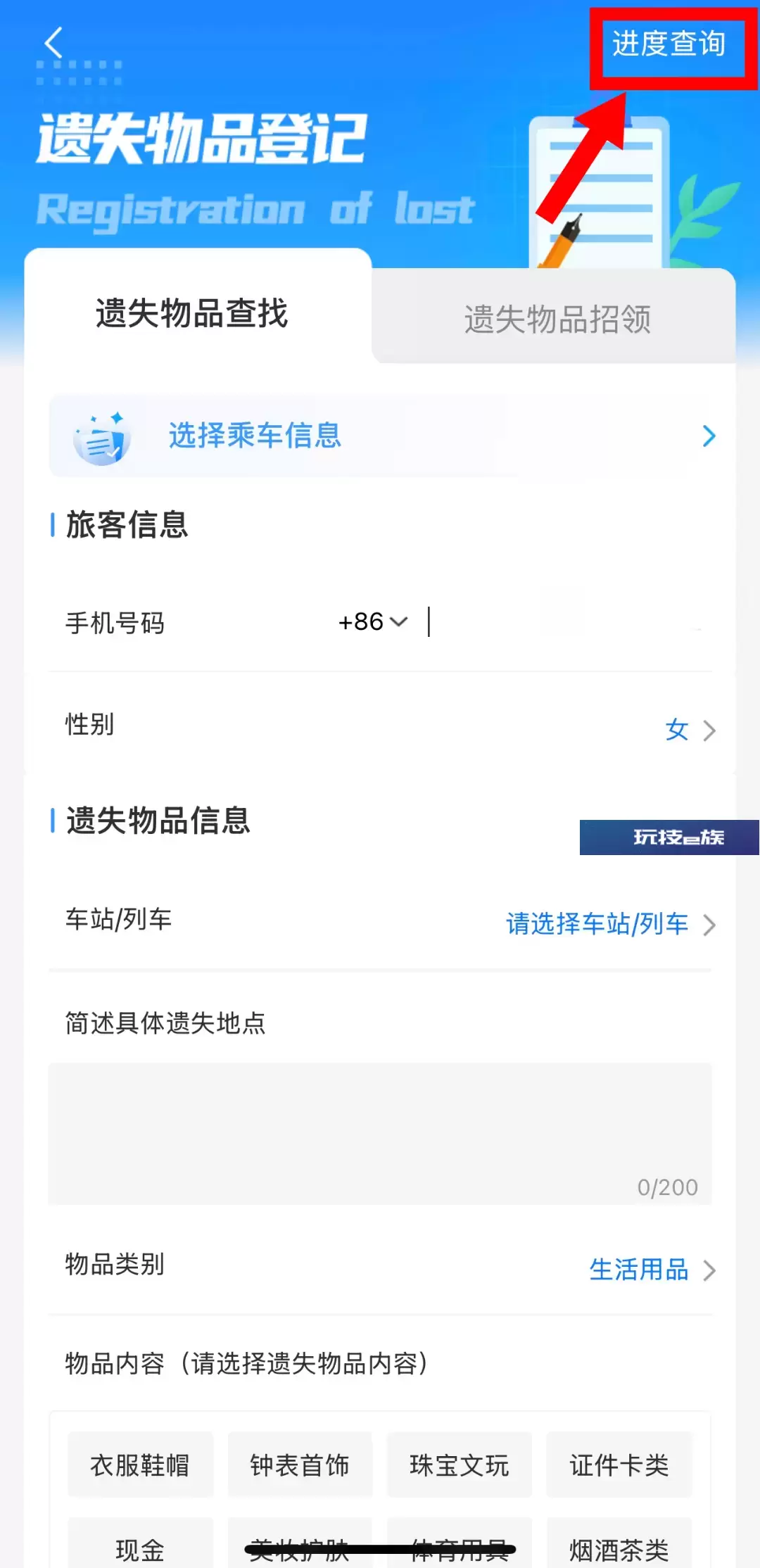
Task: Switch to the 遗失物品招领 tab
Action: [x=557, y=319]
